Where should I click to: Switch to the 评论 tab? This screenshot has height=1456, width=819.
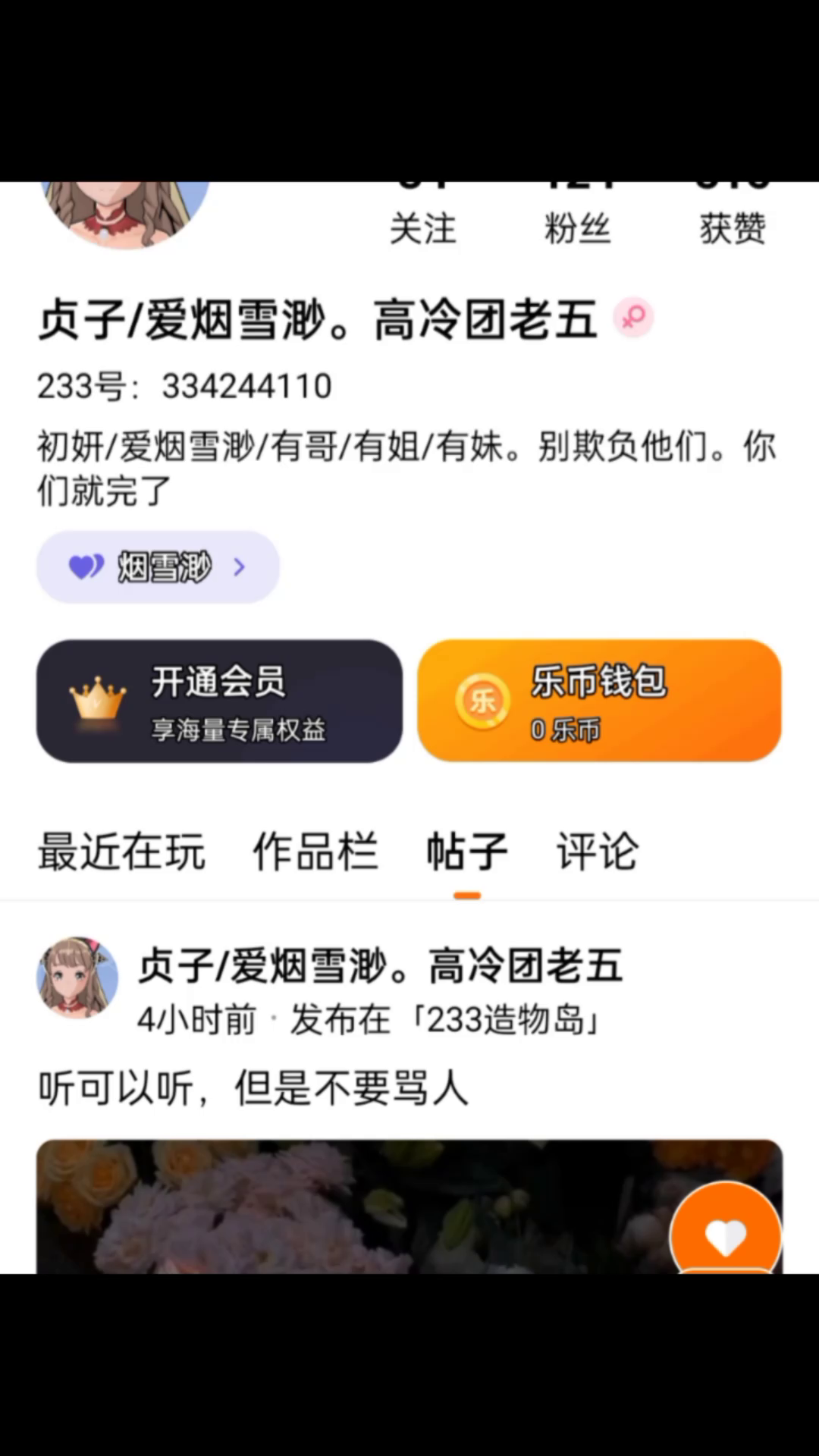coord(598,851)
